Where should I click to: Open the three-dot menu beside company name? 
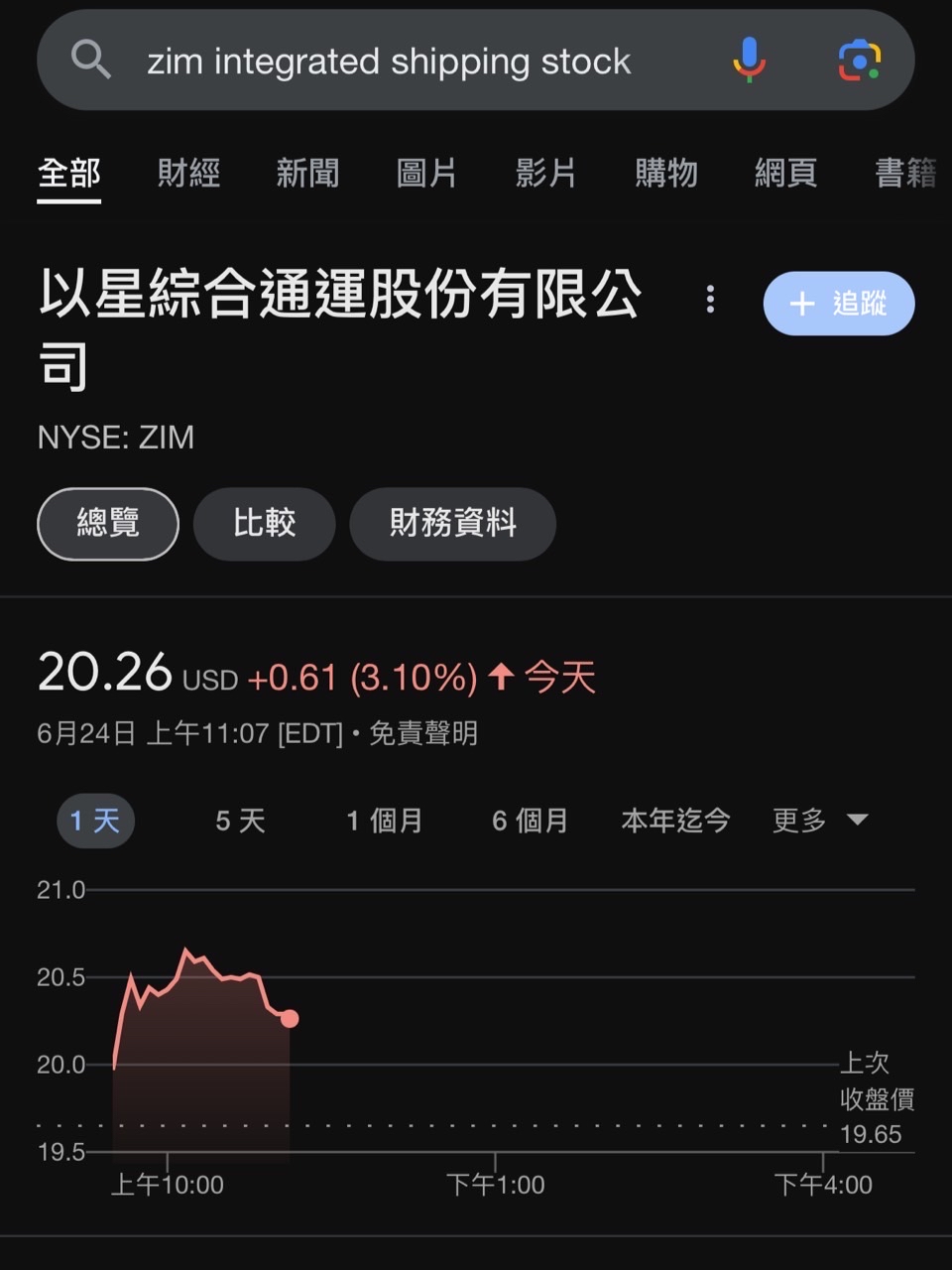click(x=710, y=300)
